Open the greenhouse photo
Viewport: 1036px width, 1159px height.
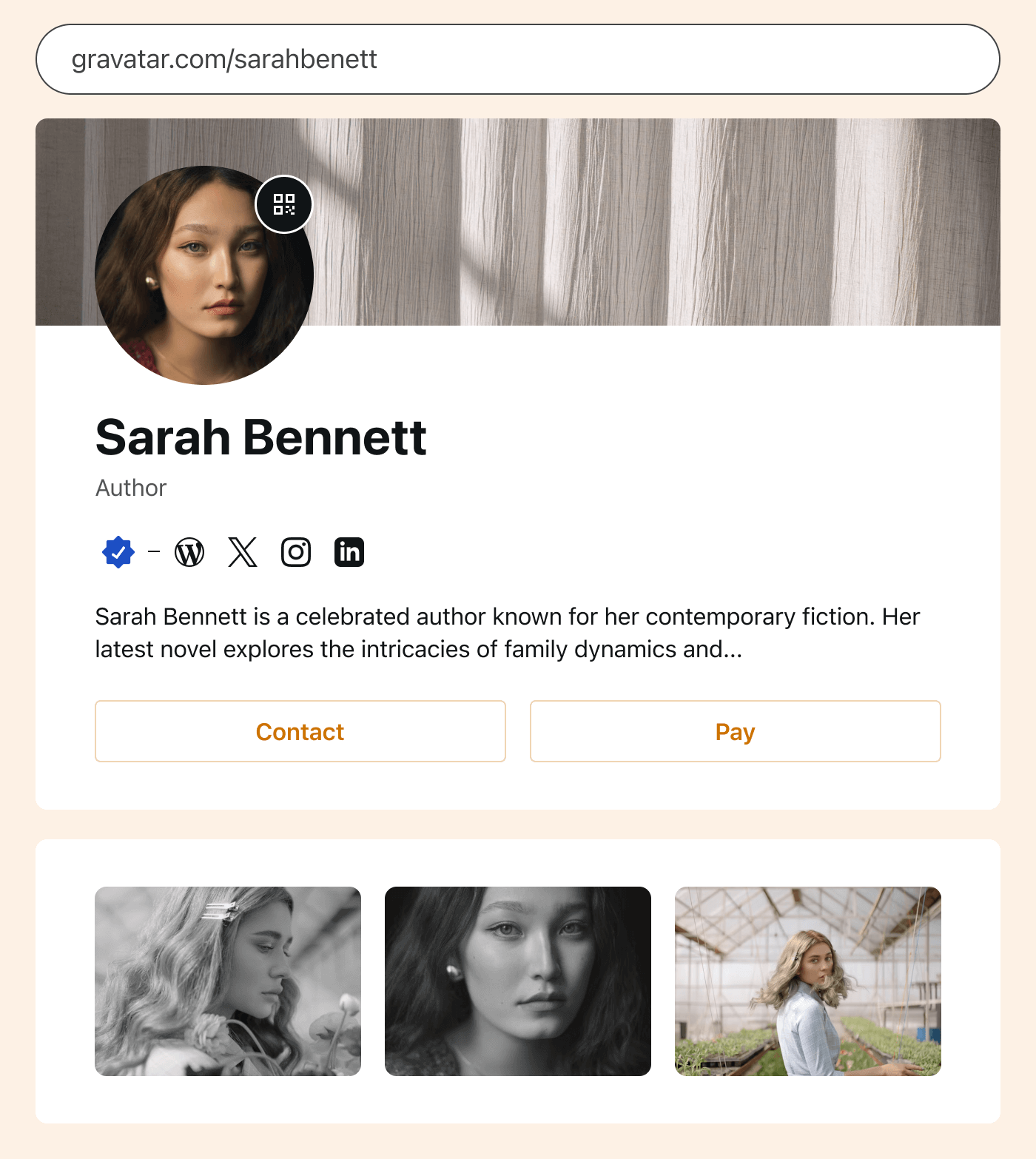pos(808,981)
